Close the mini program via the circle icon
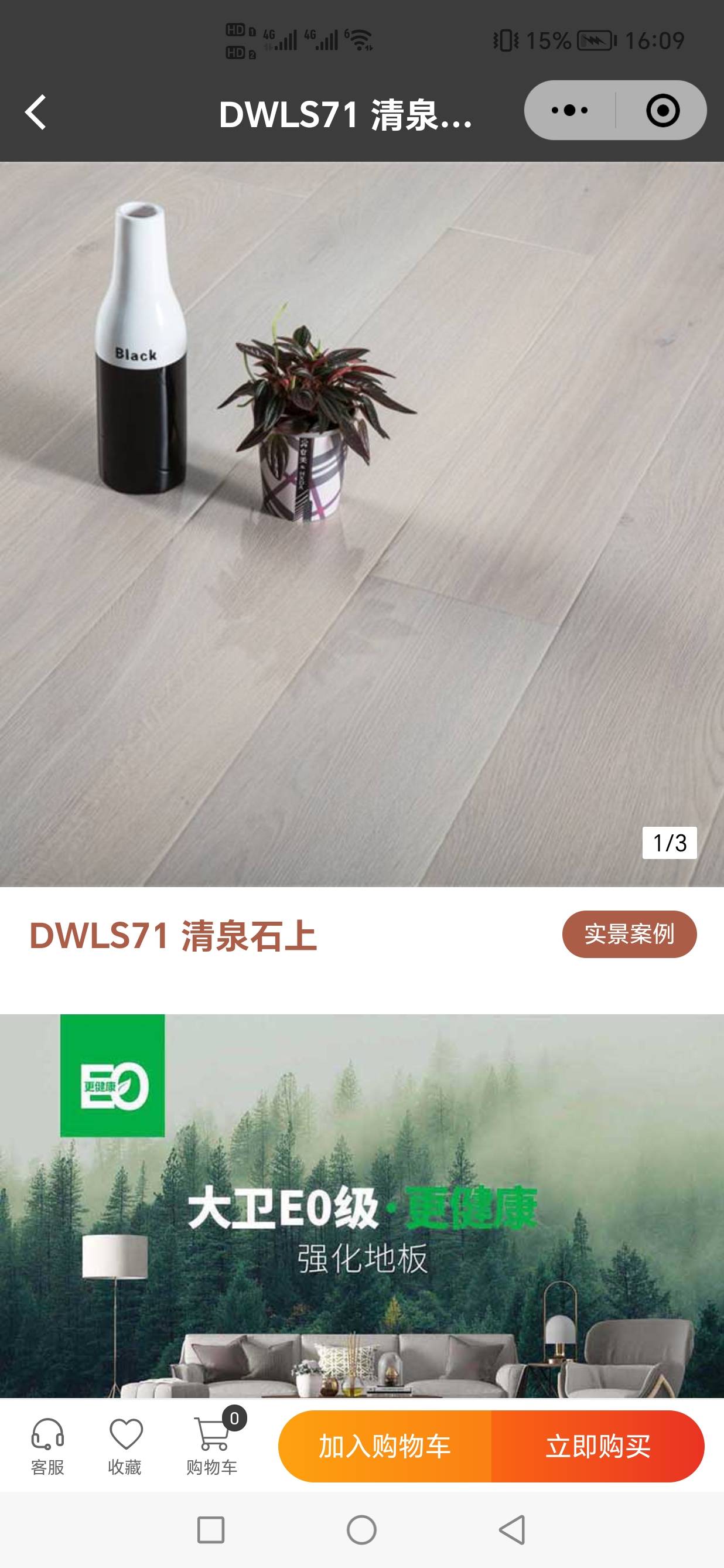724x1568 pixels. click(662, 110)
